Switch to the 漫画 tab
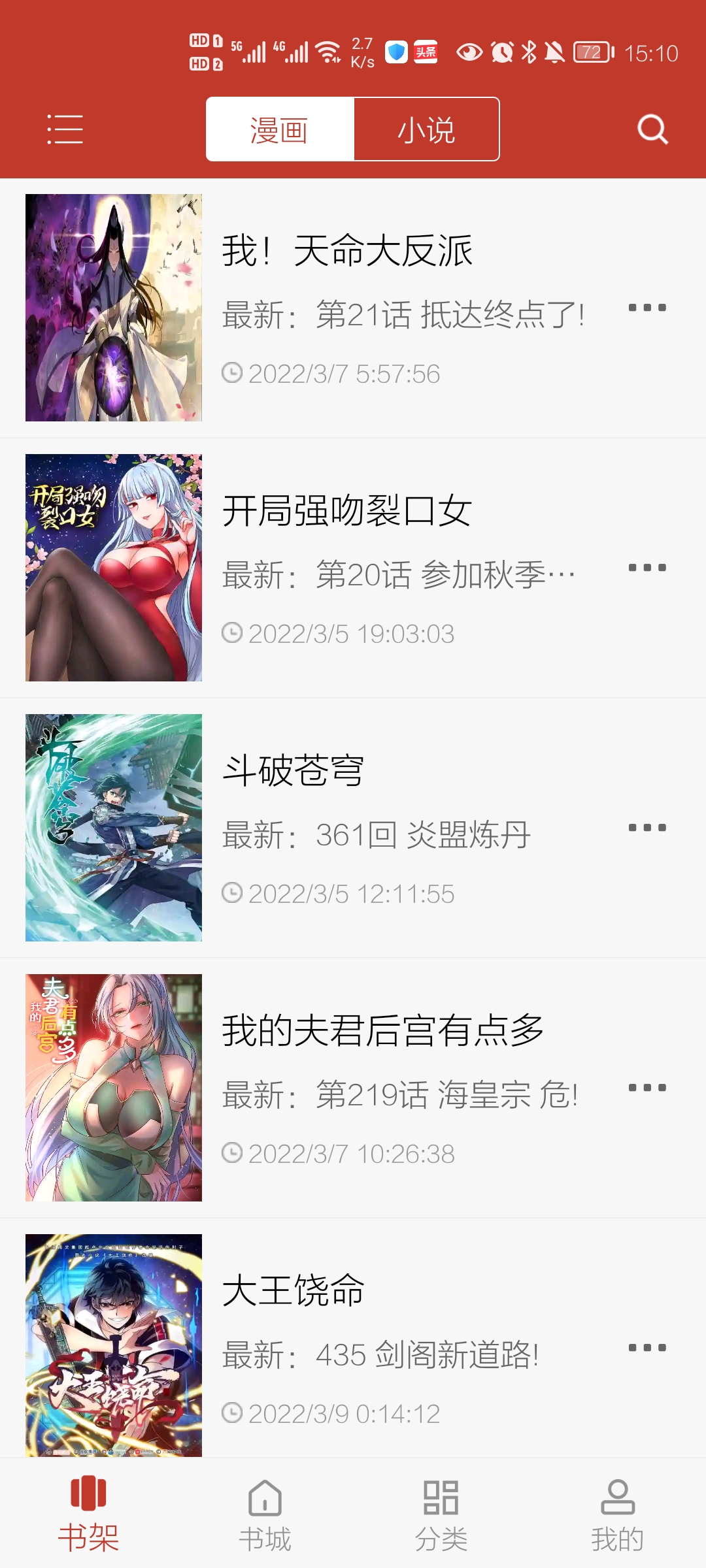 (x=280, y=129)
